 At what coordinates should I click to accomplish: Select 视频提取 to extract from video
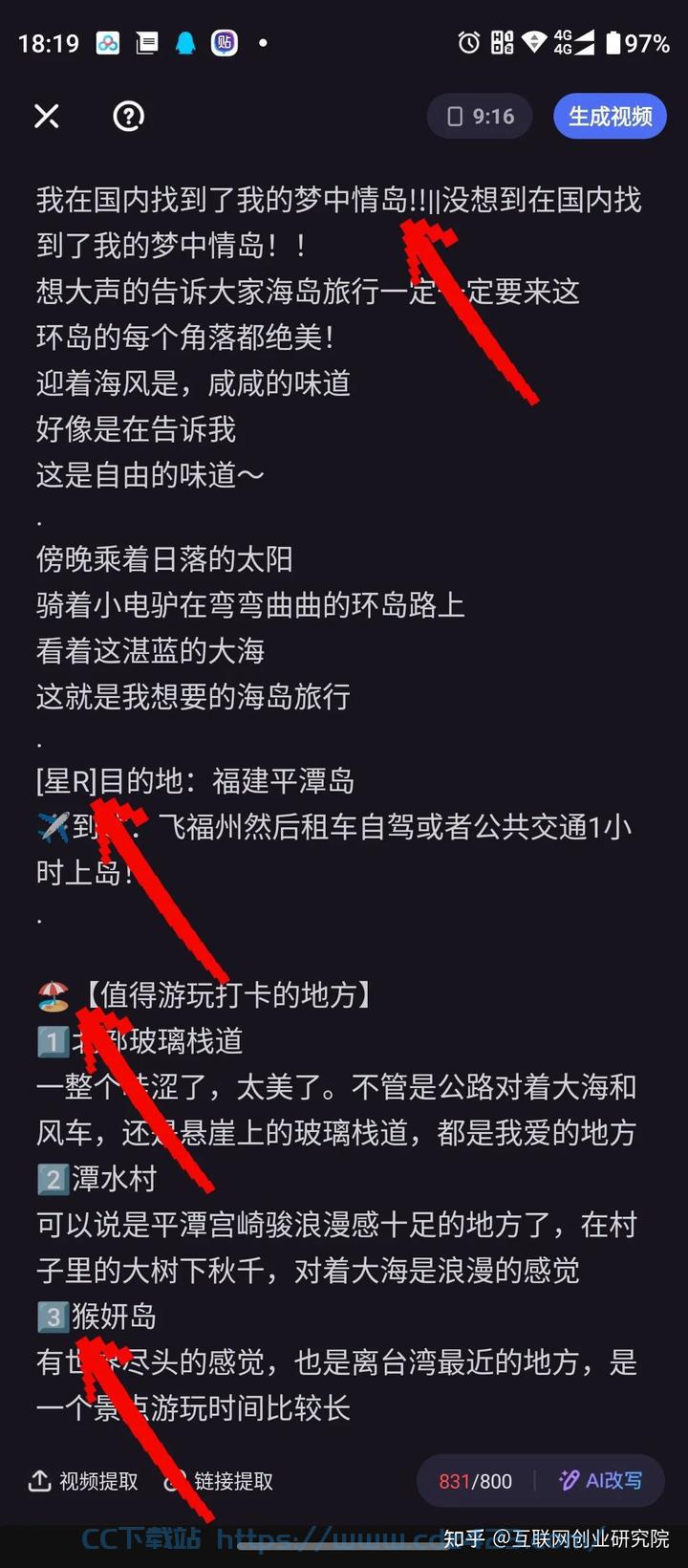coord(83,1480)
